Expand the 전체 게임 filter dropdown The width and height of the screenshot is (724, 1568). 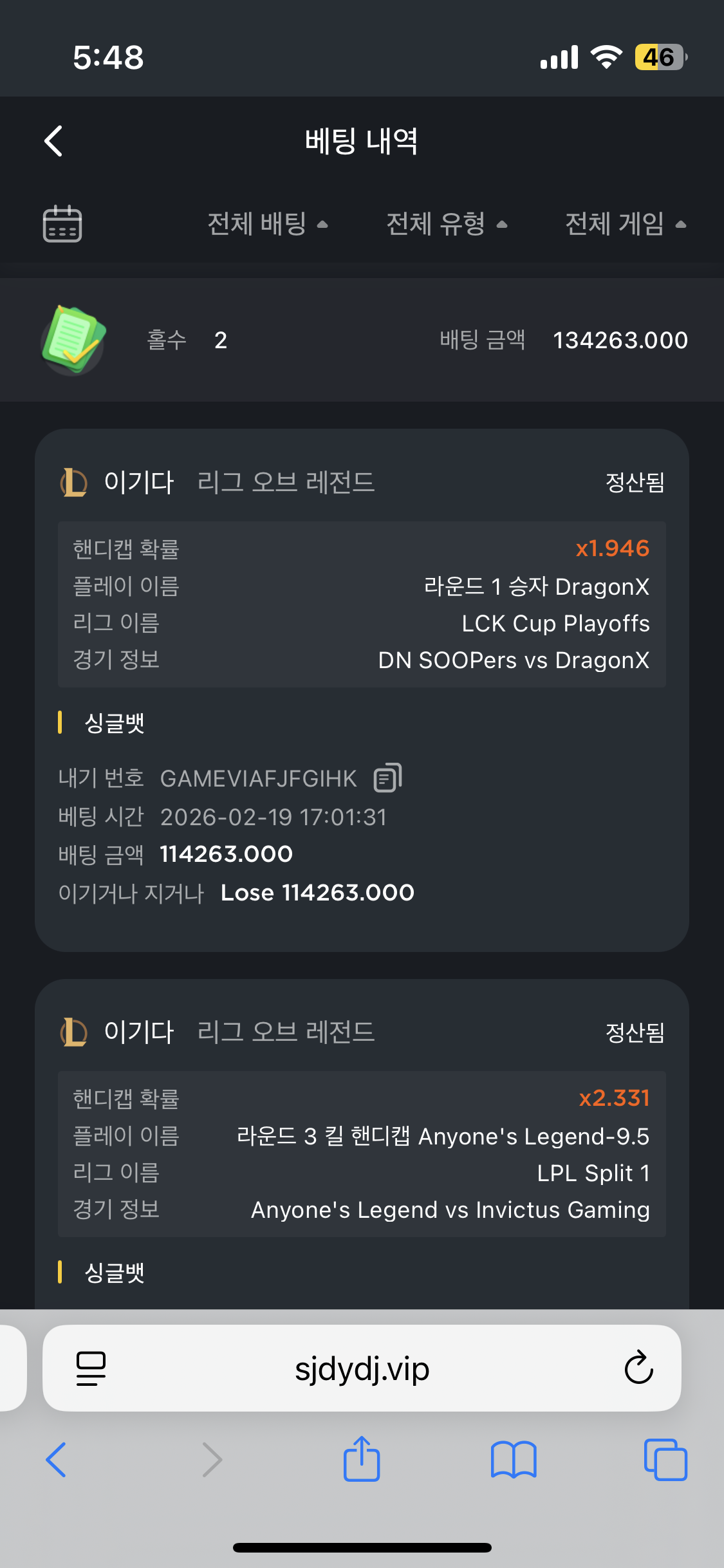[626, 224]
